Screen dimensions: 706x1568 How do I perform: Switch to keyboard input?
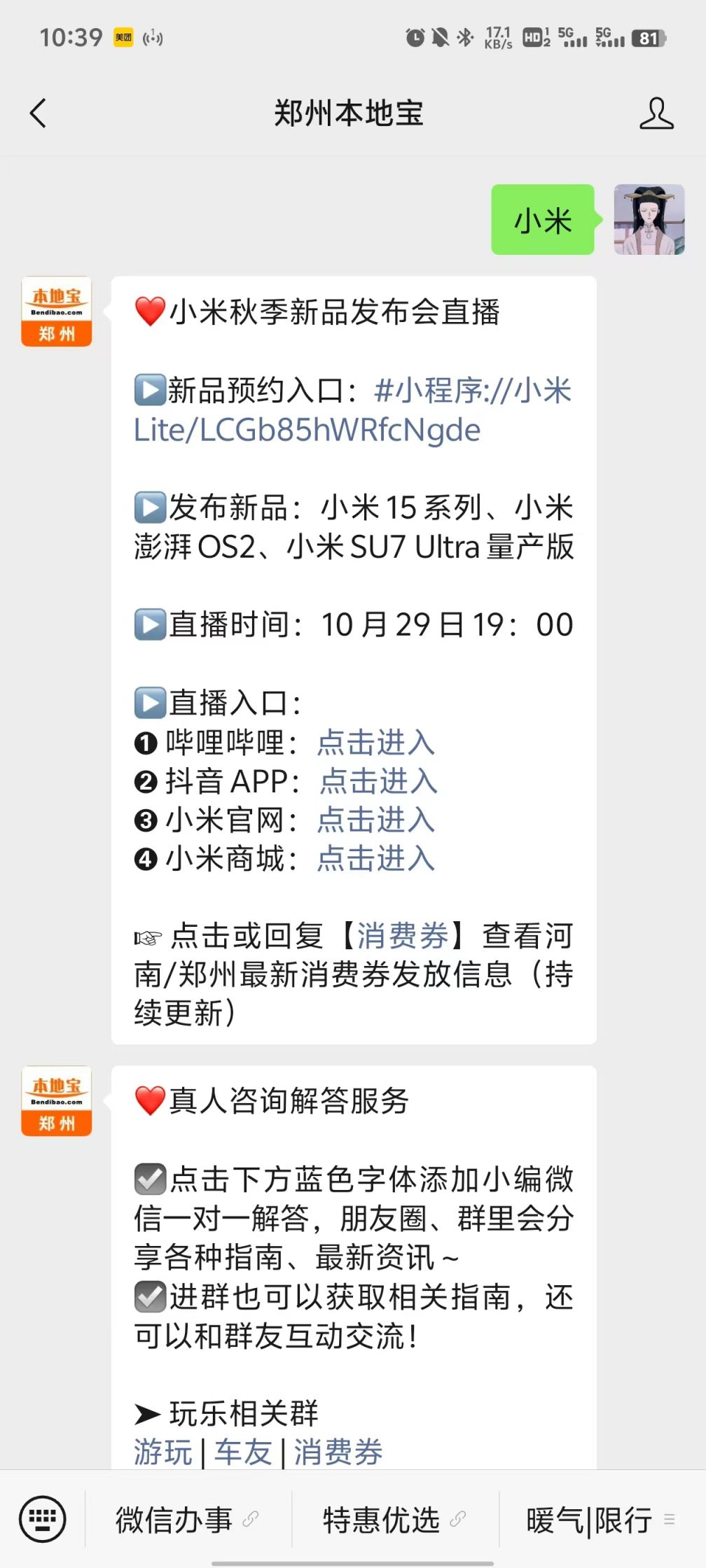tap(43, 1519)
